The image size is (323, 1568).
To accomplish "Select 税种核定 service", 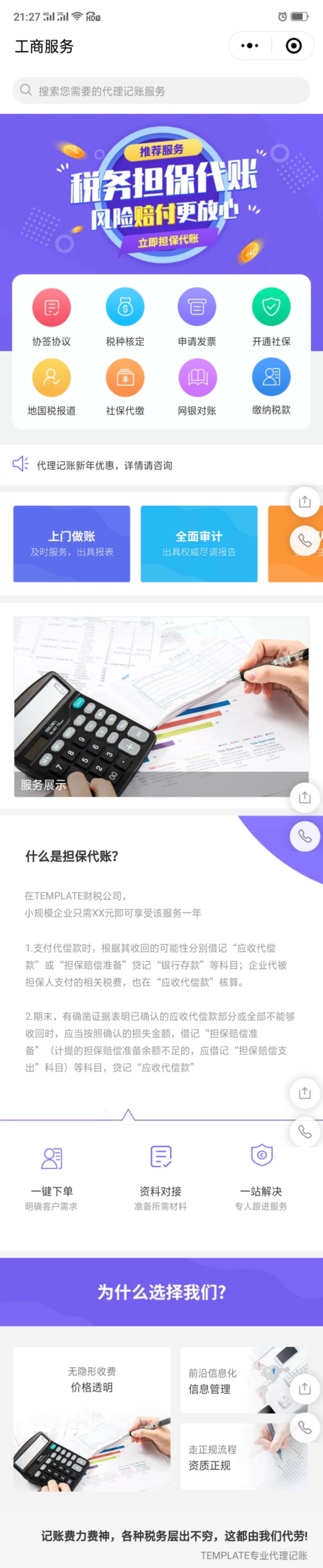I will click(125, 317).
